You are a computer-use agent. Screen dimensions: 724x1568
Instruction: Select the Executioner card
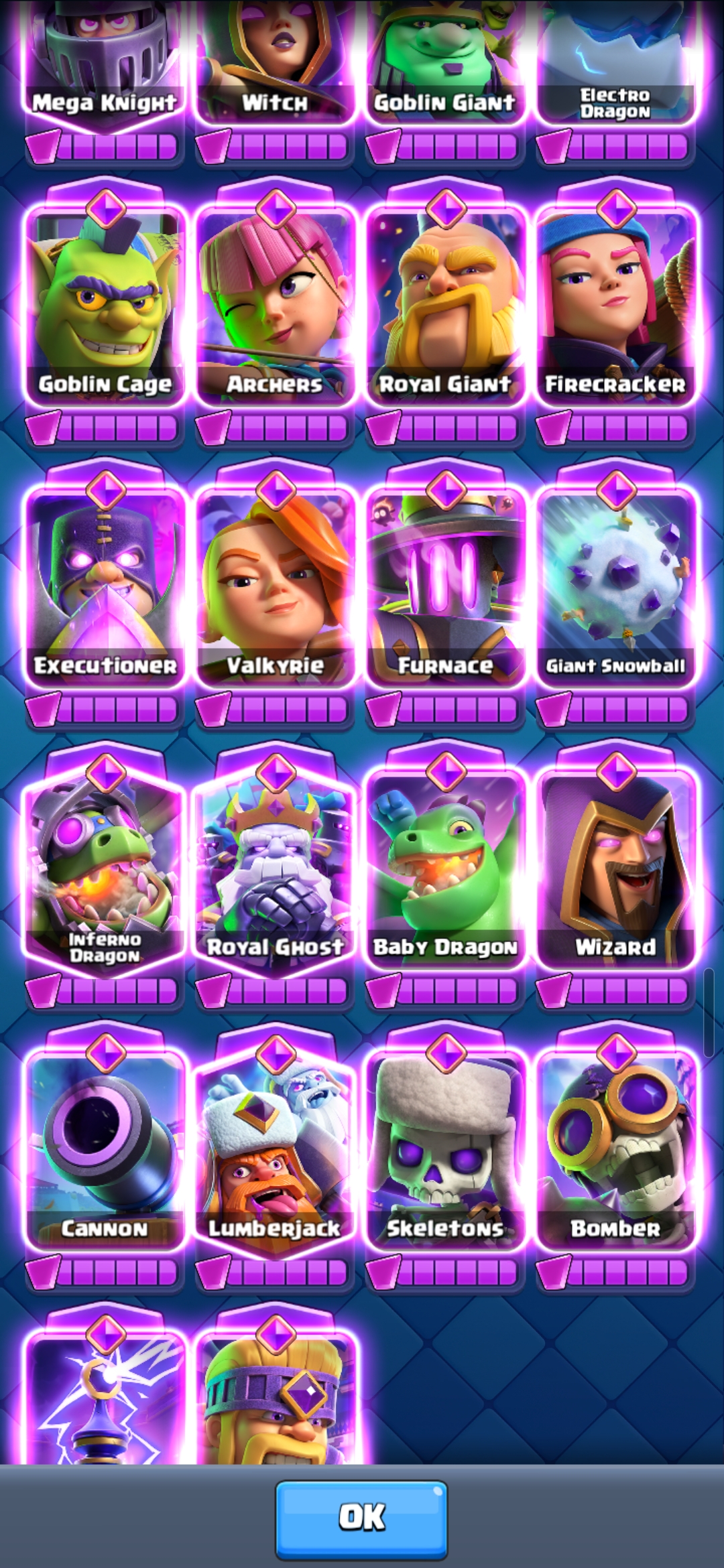pos(105,587)
